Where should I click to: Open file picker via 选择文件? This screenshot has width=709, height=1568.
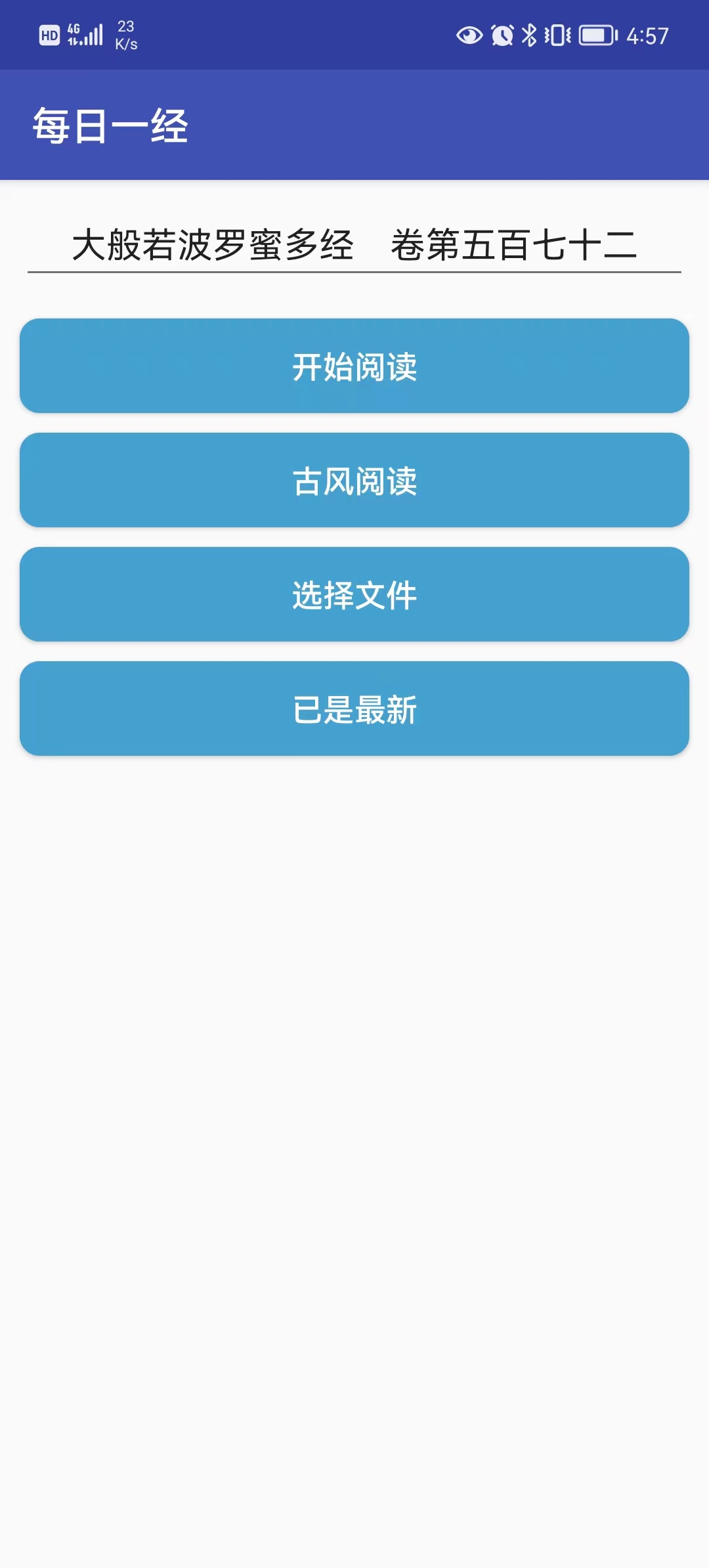[354, 594]
